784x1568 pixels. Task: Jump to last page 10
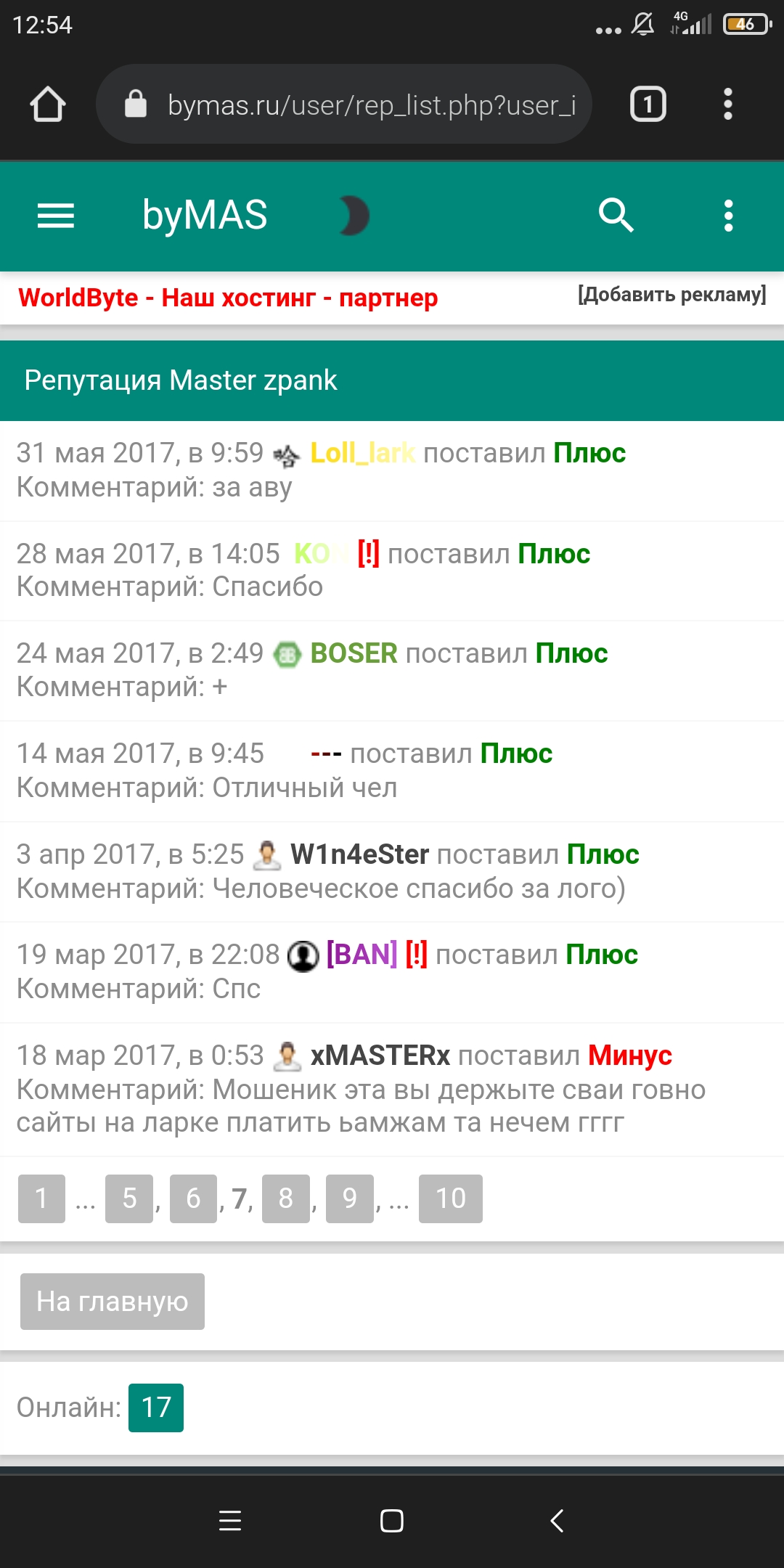point(450,1199)
